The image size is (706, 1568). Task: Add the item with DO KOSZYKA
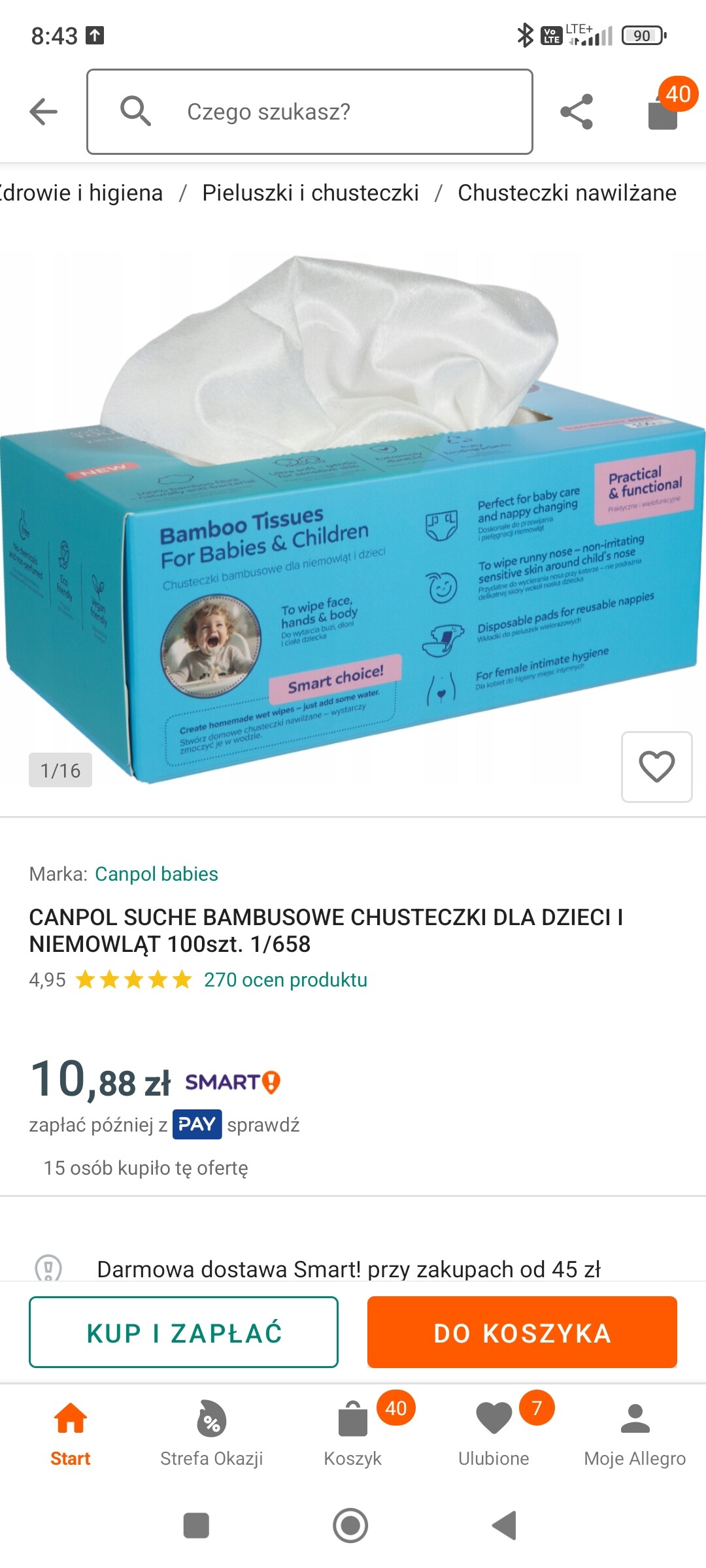pos(522,1333)
